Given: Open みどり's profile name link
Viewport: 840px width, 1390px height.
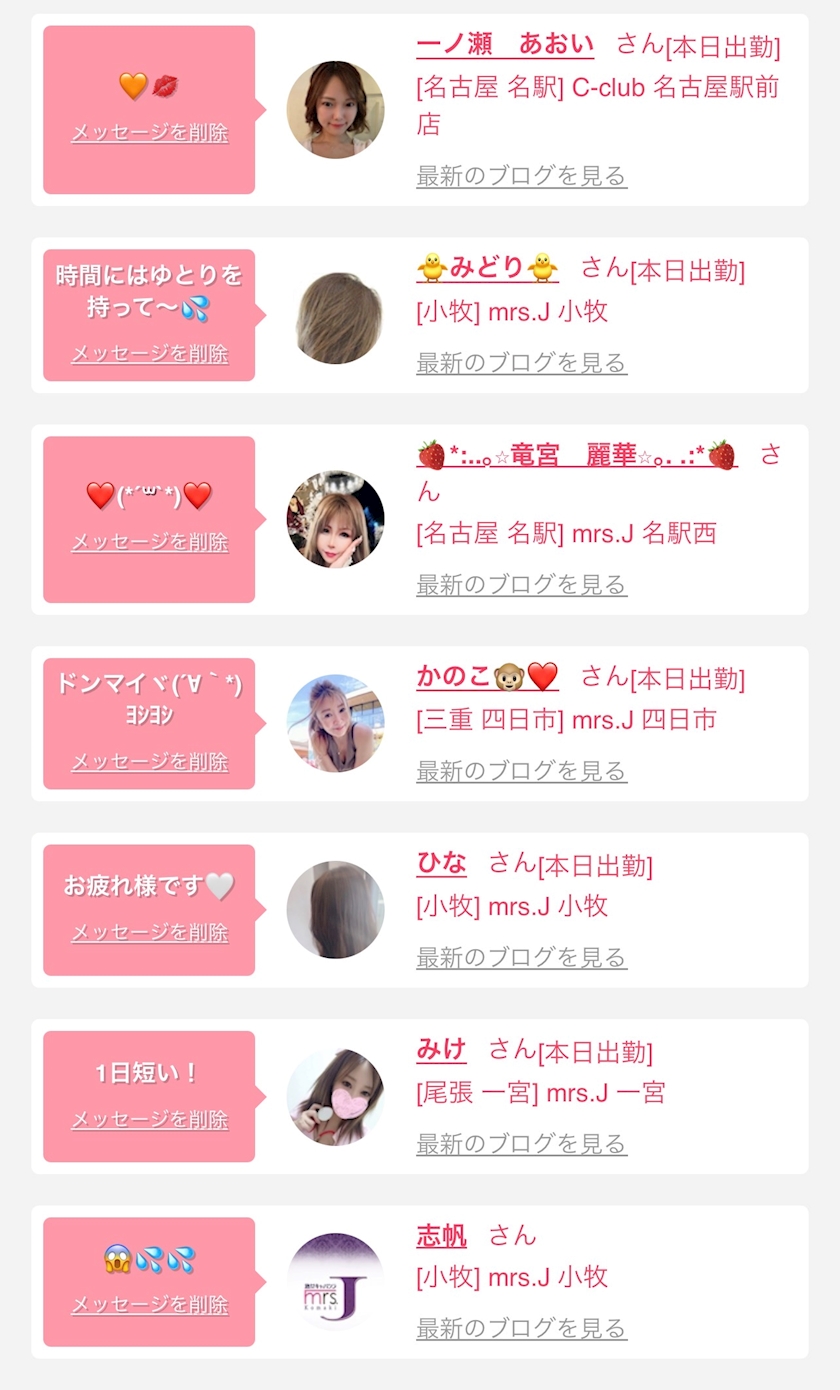Looking at the screenshot, I should point(487,268).
